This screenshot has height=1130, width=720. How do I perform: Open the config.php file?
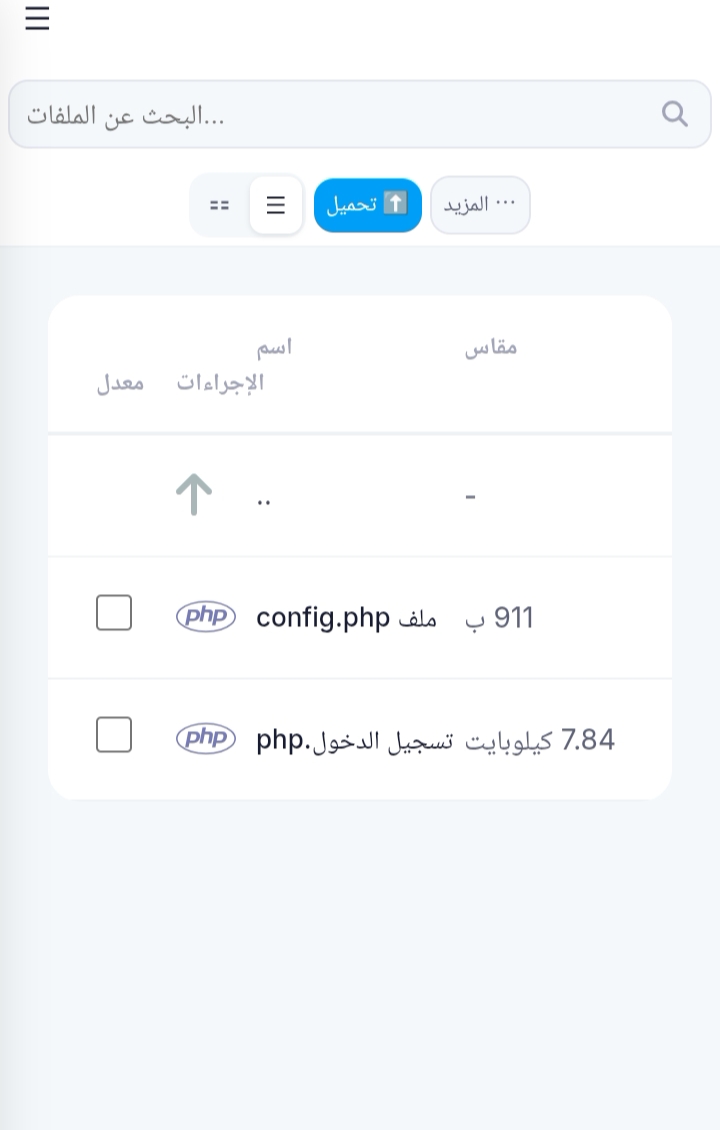(322, 618)
